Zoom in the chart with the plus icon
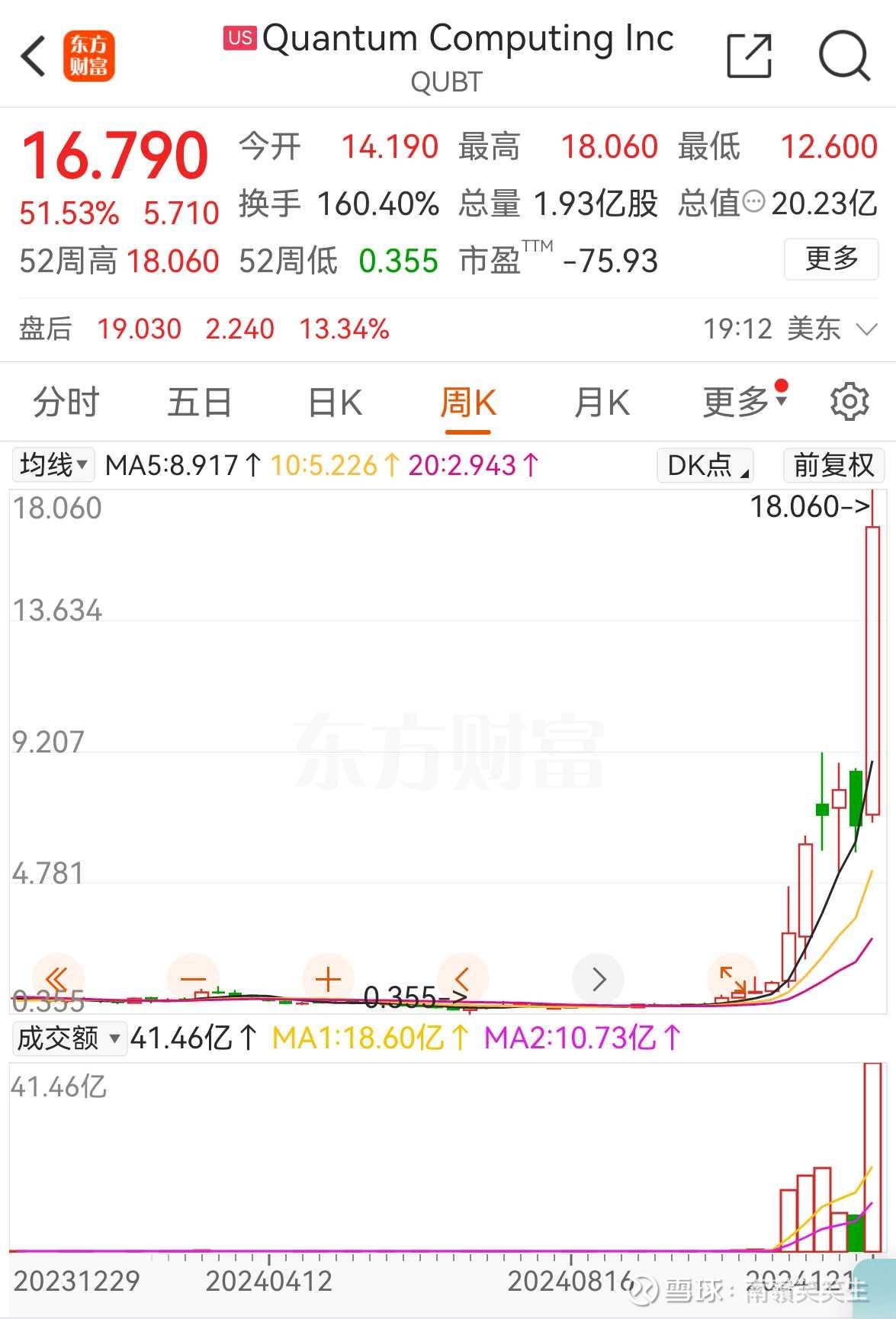 [326, 979]
